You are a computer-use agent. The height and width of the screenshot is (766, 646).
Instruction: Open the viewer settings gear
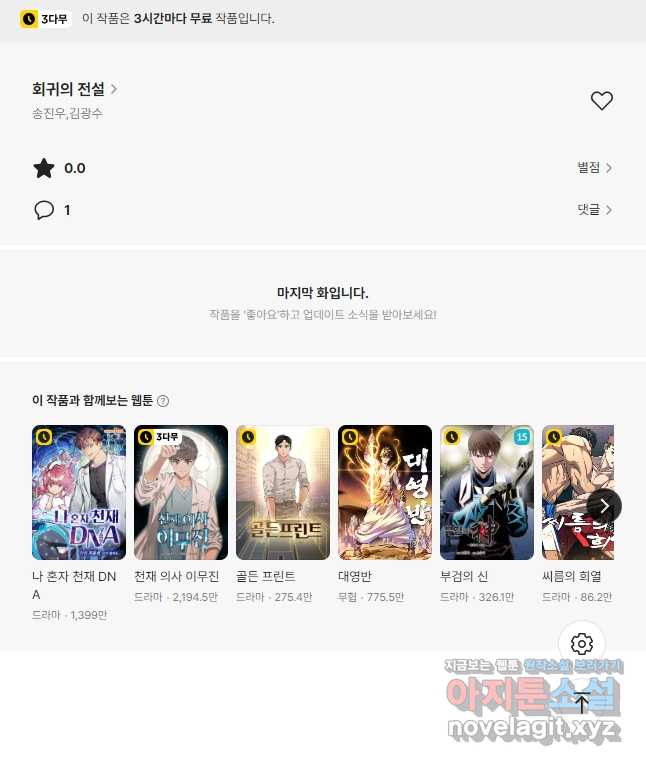coord(582,644)
